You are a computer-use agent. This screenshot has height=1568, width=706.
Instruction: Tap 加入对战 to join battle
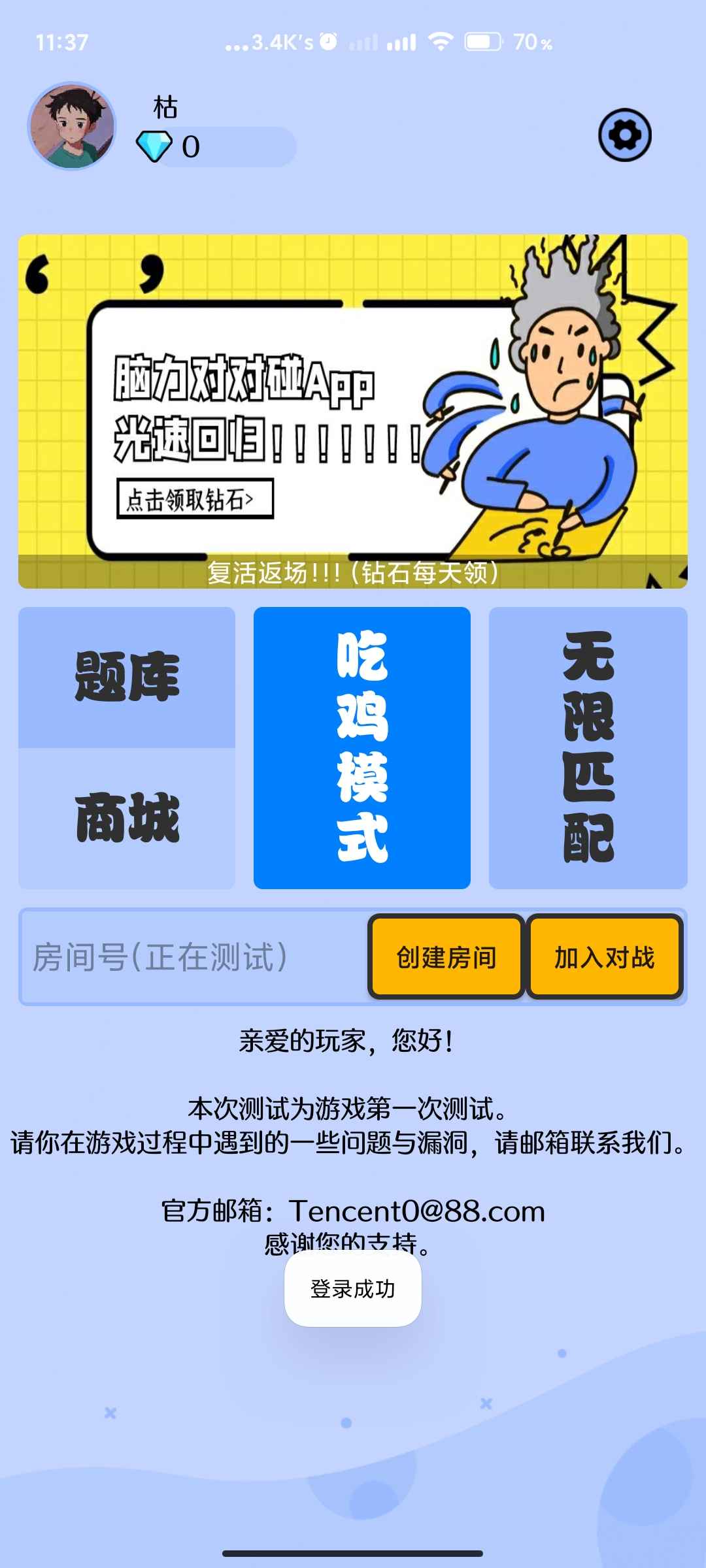[605, 957]
